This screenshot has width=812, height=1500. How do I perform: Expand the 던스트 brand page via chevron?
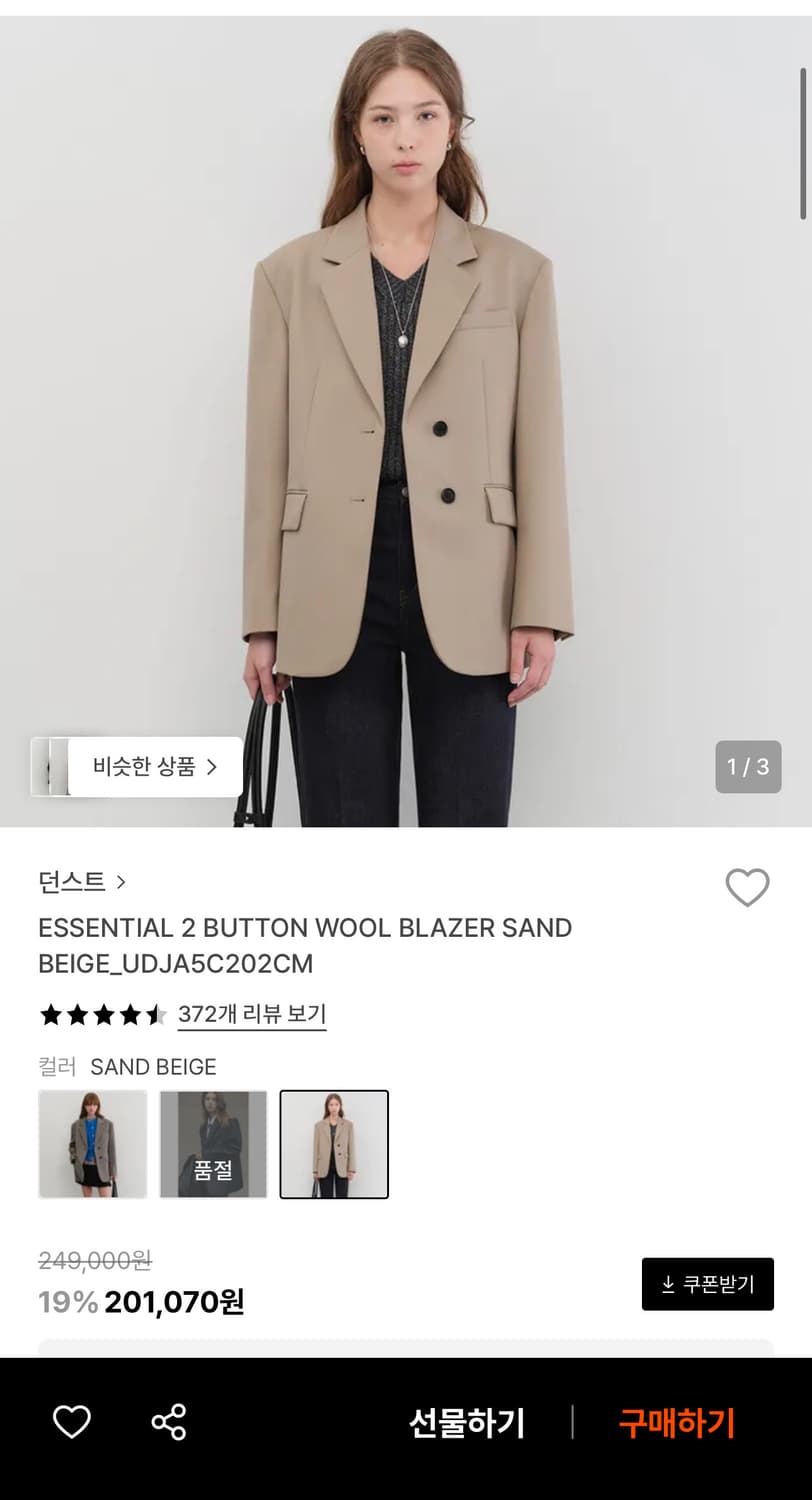pos(120,883)
